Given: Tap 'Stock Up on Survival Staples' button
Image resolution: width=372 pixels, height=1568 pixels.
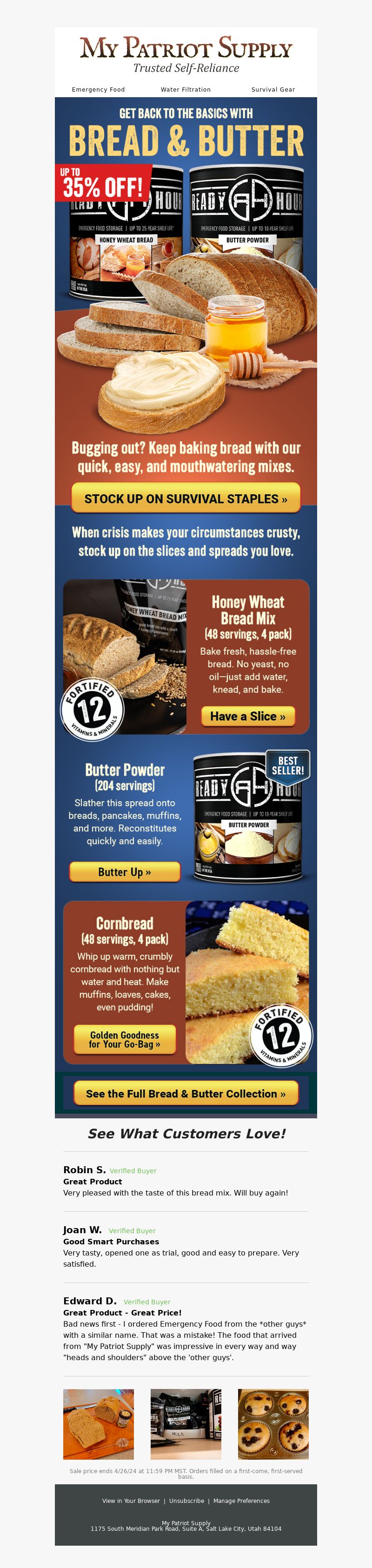Looking at the screenshot, I should (186, 498).
